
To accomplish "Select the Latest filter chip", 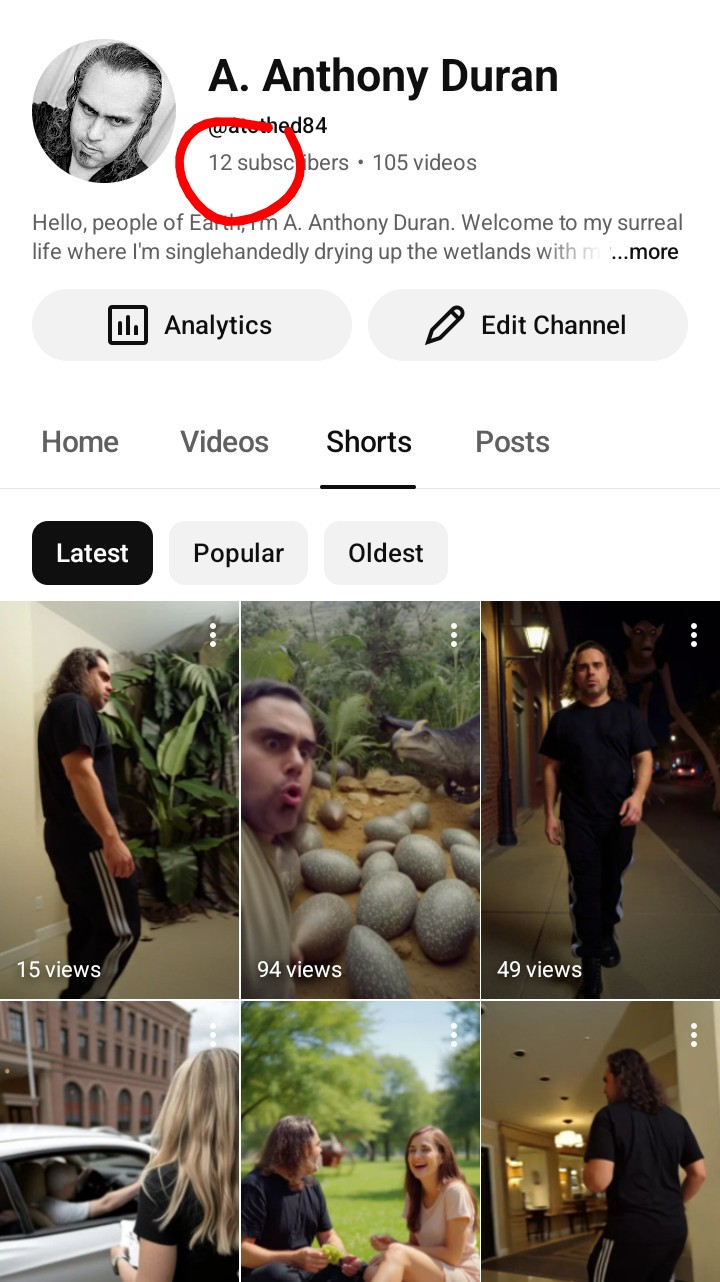I will point(92,553).
